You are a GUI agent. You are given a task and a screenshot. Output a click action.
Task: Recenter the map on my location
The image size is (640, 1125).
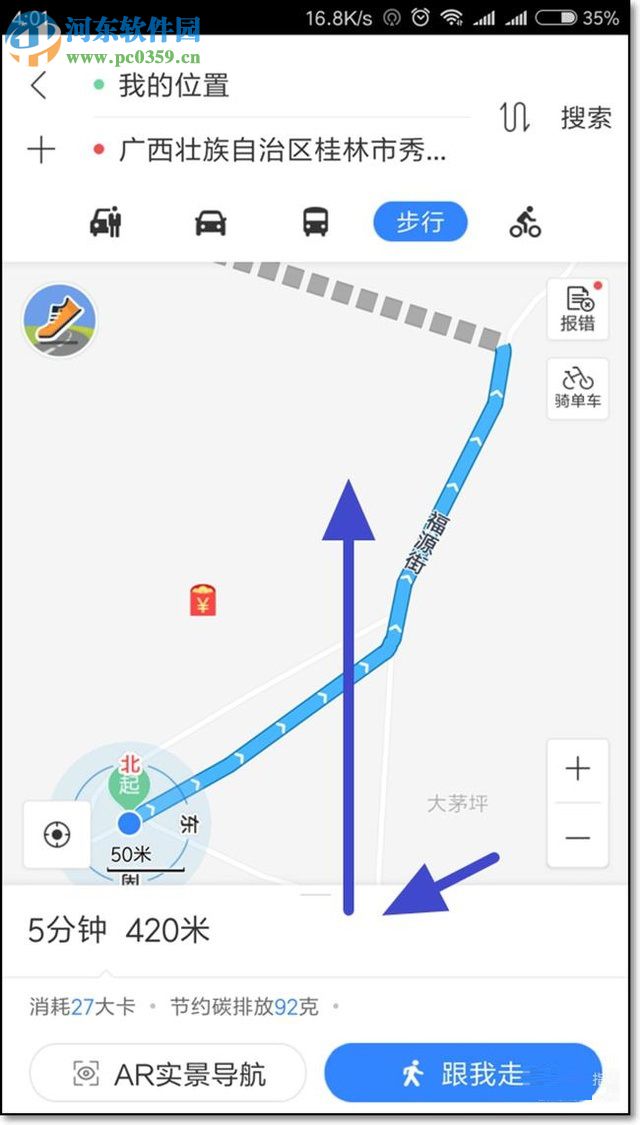57,834
